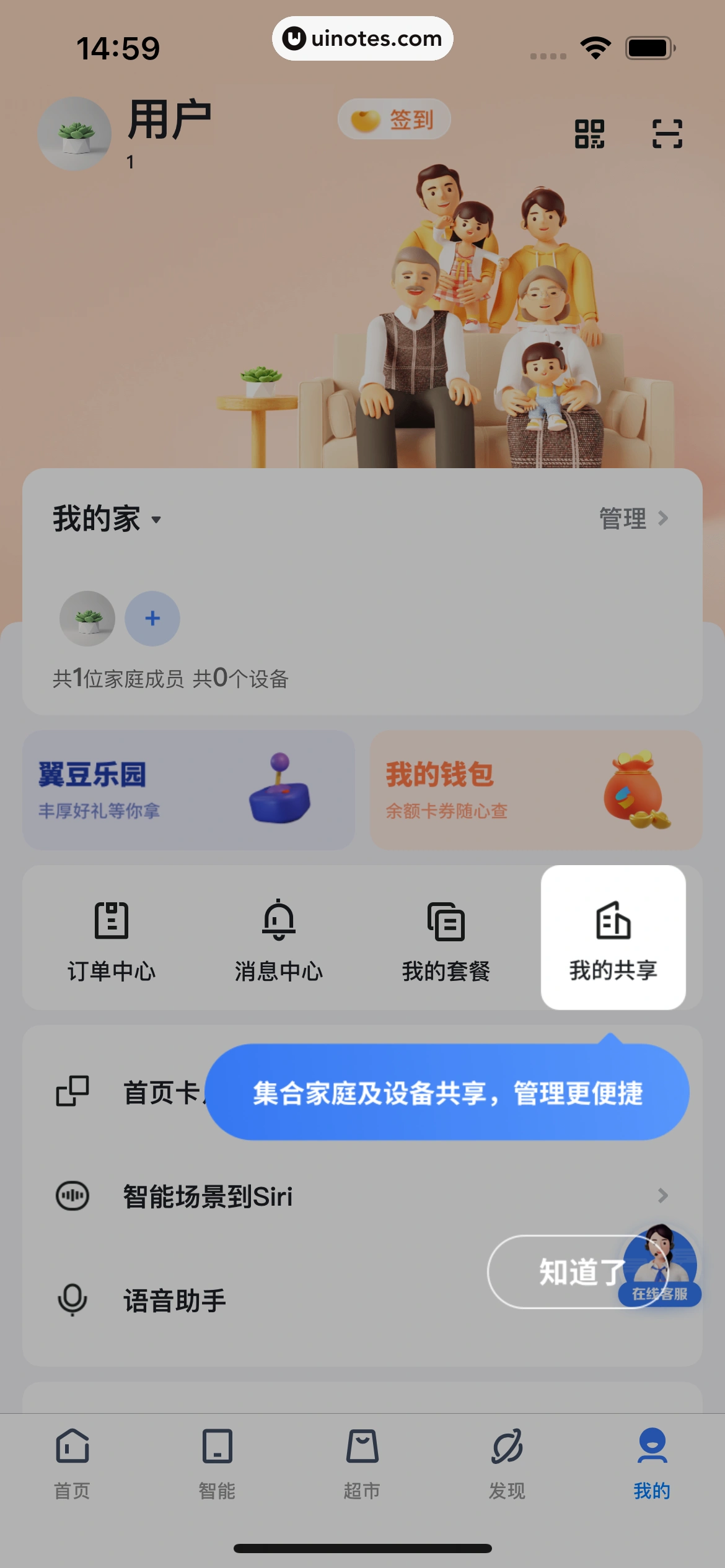725x1568 pixels.
Task: Open the 翼豆乐园 rewards card
Action: coord(188,789)
